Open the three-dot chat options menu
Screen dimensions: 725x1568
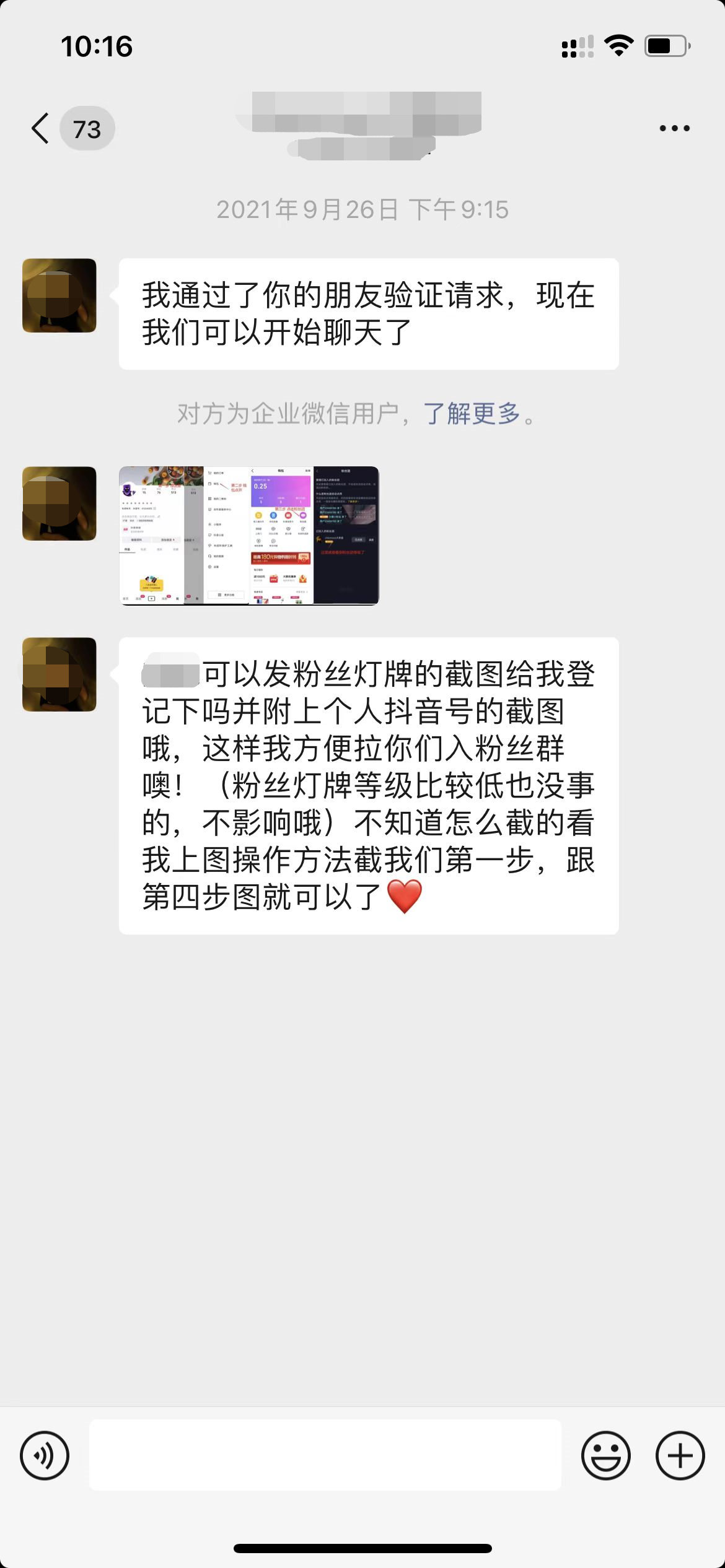tap(674, 129)
